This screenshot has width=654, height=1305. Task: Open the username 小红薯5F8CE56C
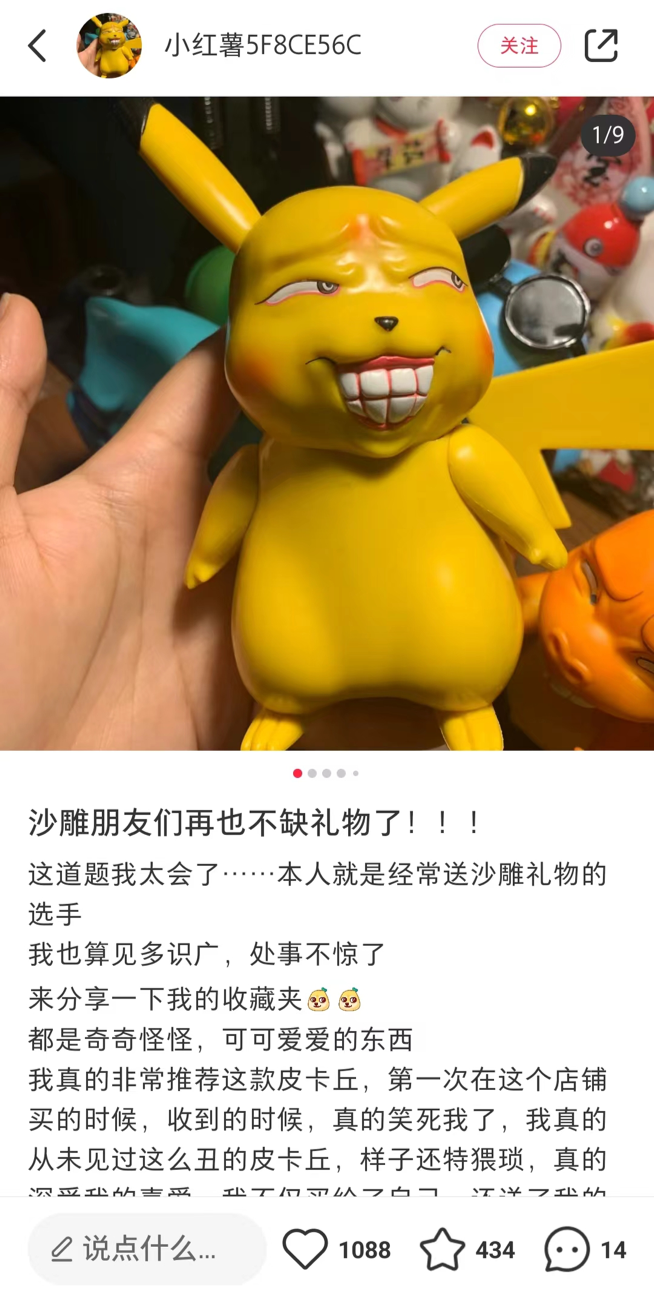(x=262, y=46)
